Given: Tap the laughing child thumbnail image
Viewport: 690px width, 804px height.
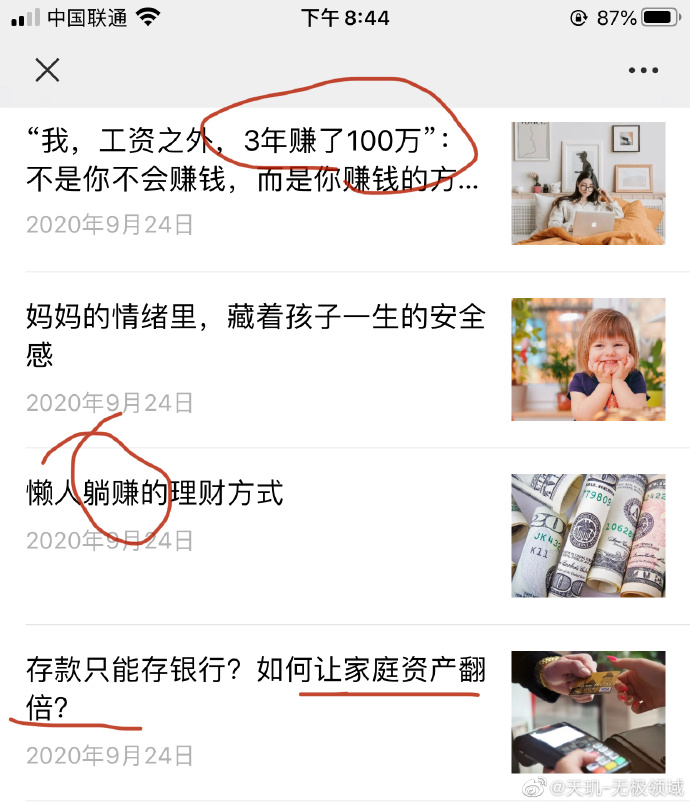Looking at the screenshot, I should point(588,359).
